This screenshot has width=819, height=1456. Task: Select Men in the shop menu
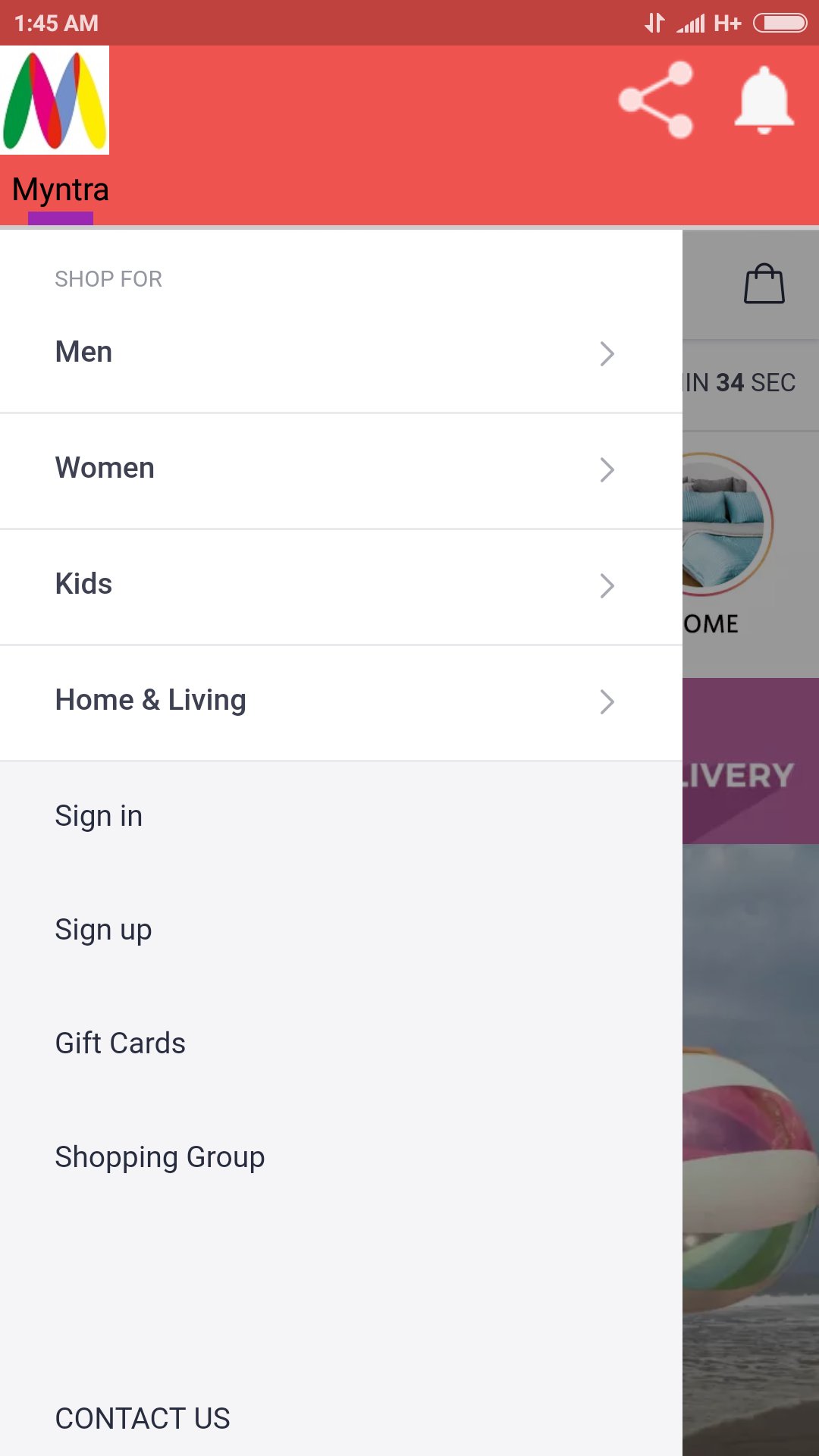point(83,351)
